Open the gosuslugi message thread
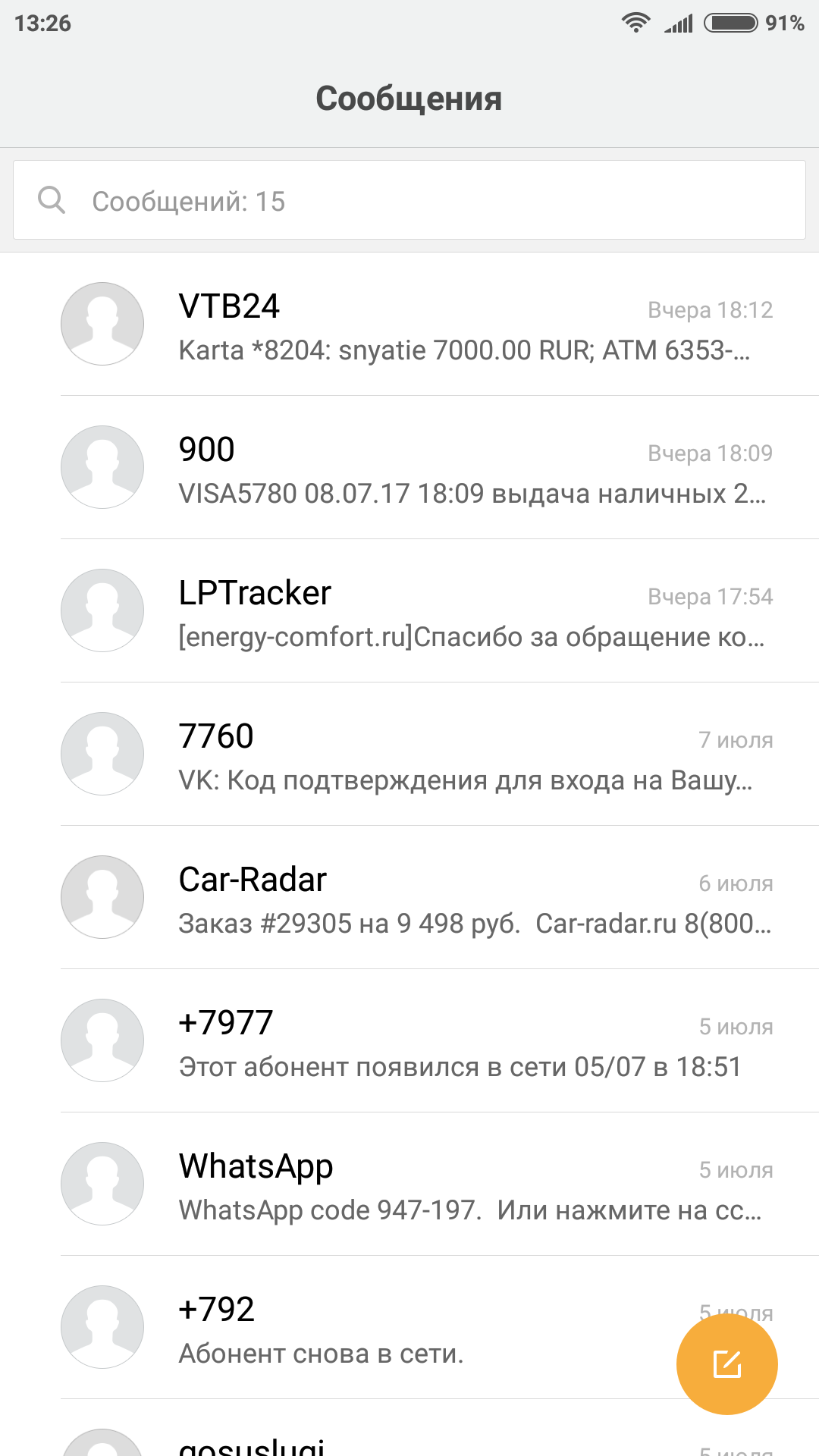Image resolution: width=819 pixels, height=1456 pixels. coord(409,1429)
